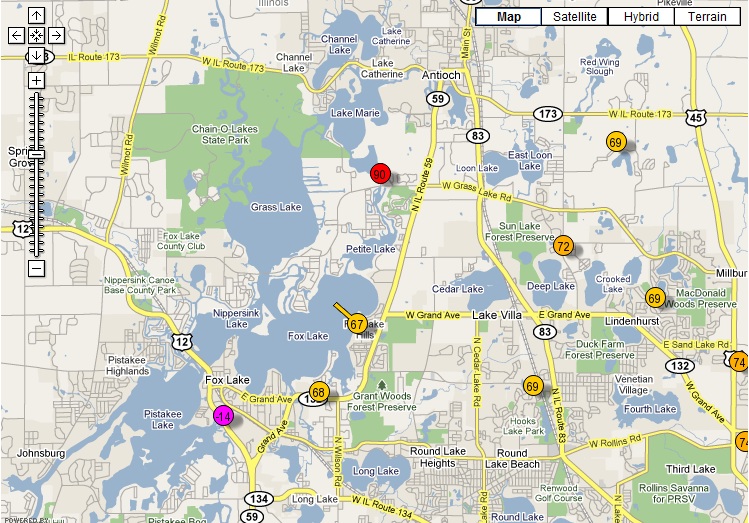Pan the map right
The height and width of the screenshot is (523, 749).
(56, 35)
